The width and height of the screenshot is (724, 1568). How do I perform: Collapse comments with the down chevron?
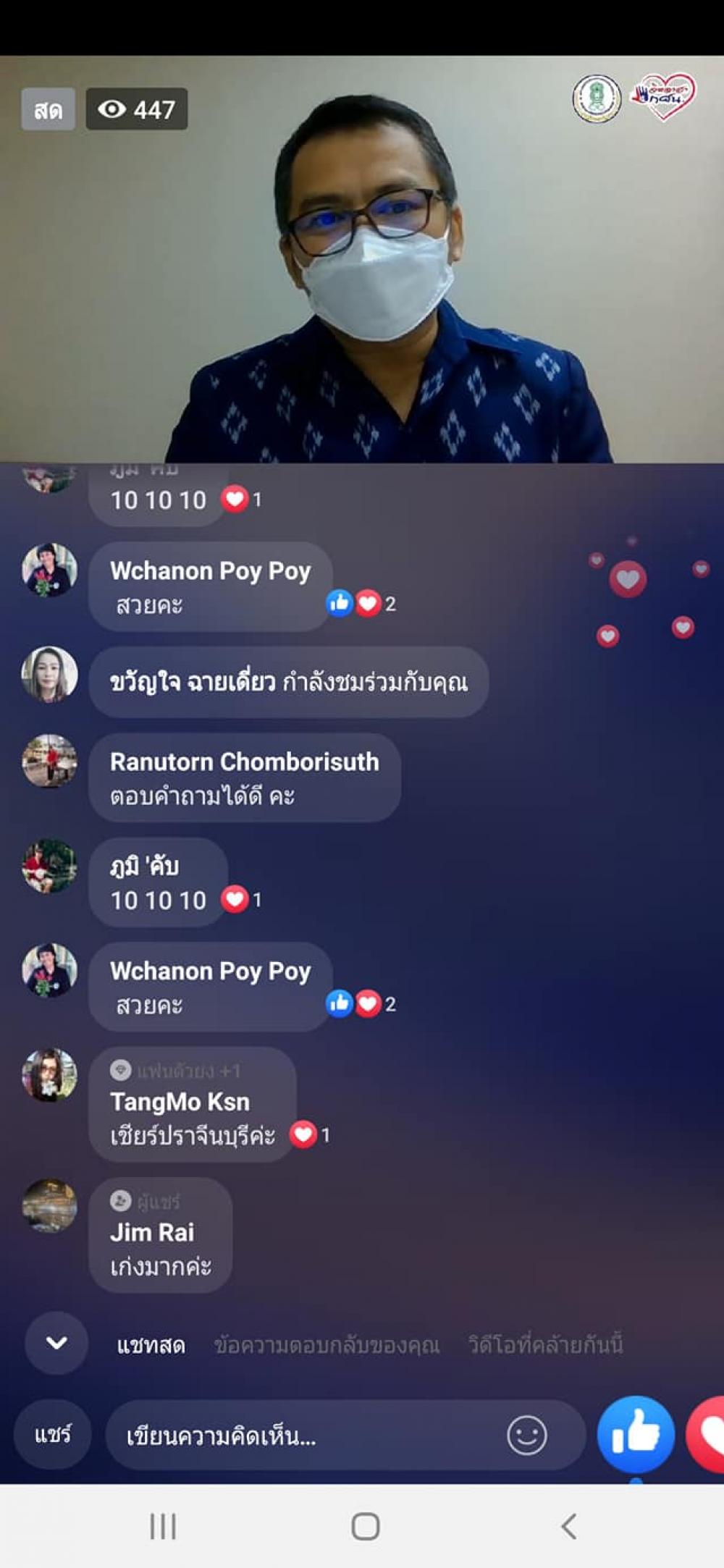click(x=56, y=1343)
